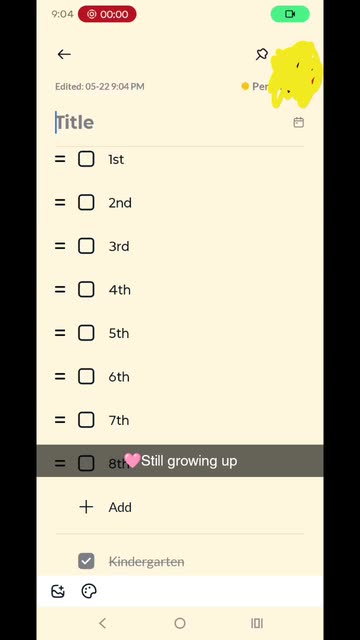
Task: Tick the 4th item
Action: [x=86, y=289]
